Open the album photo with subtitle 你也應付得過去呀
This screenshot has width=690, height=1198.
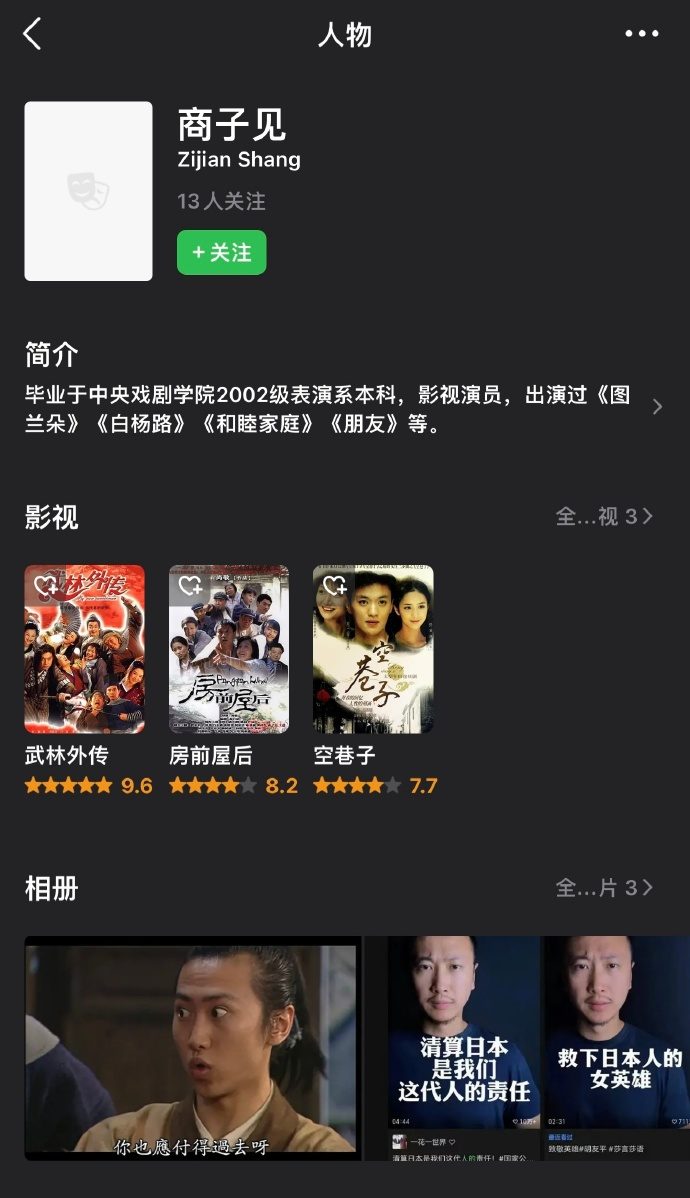191,1047
